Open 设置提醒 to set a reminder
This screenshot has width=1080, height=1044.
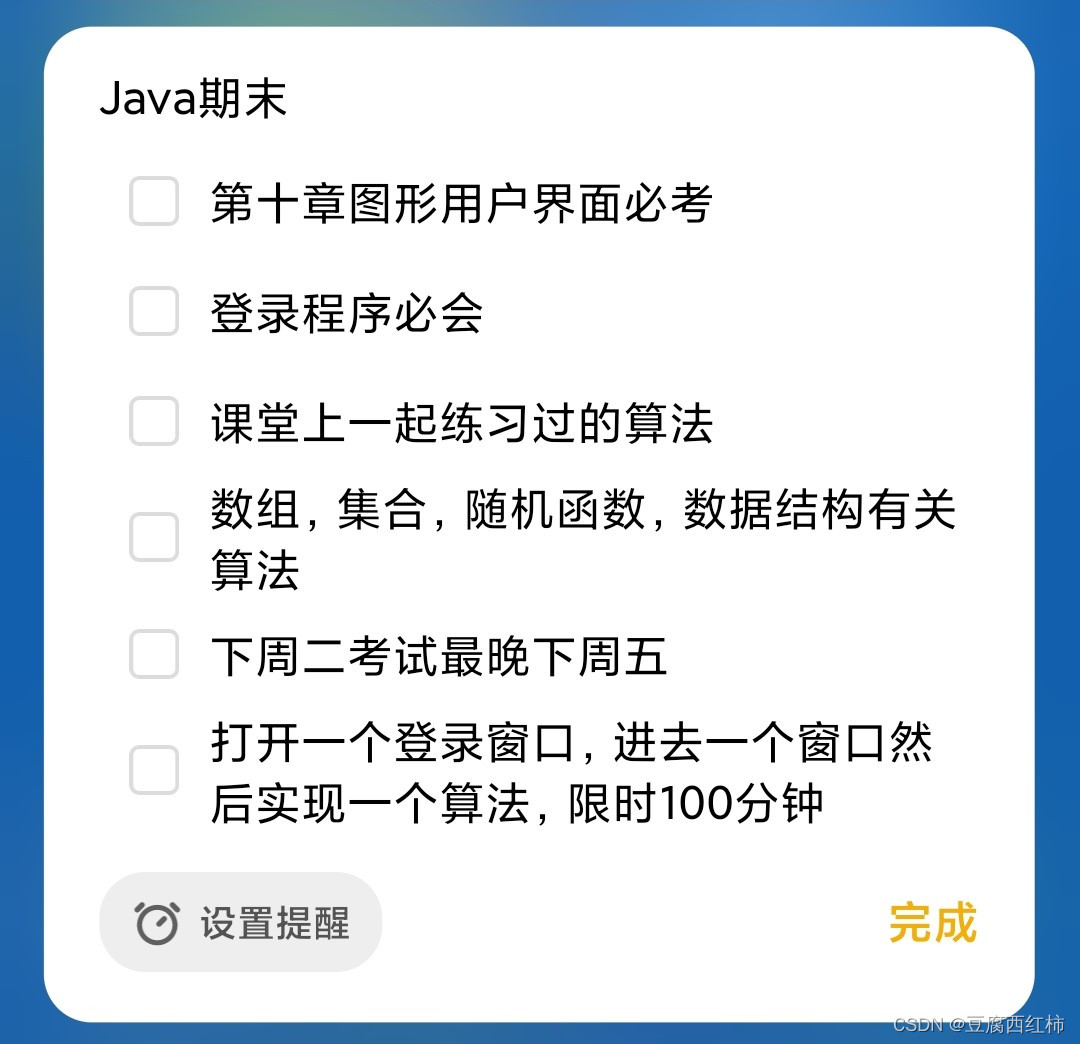(241, 922)
